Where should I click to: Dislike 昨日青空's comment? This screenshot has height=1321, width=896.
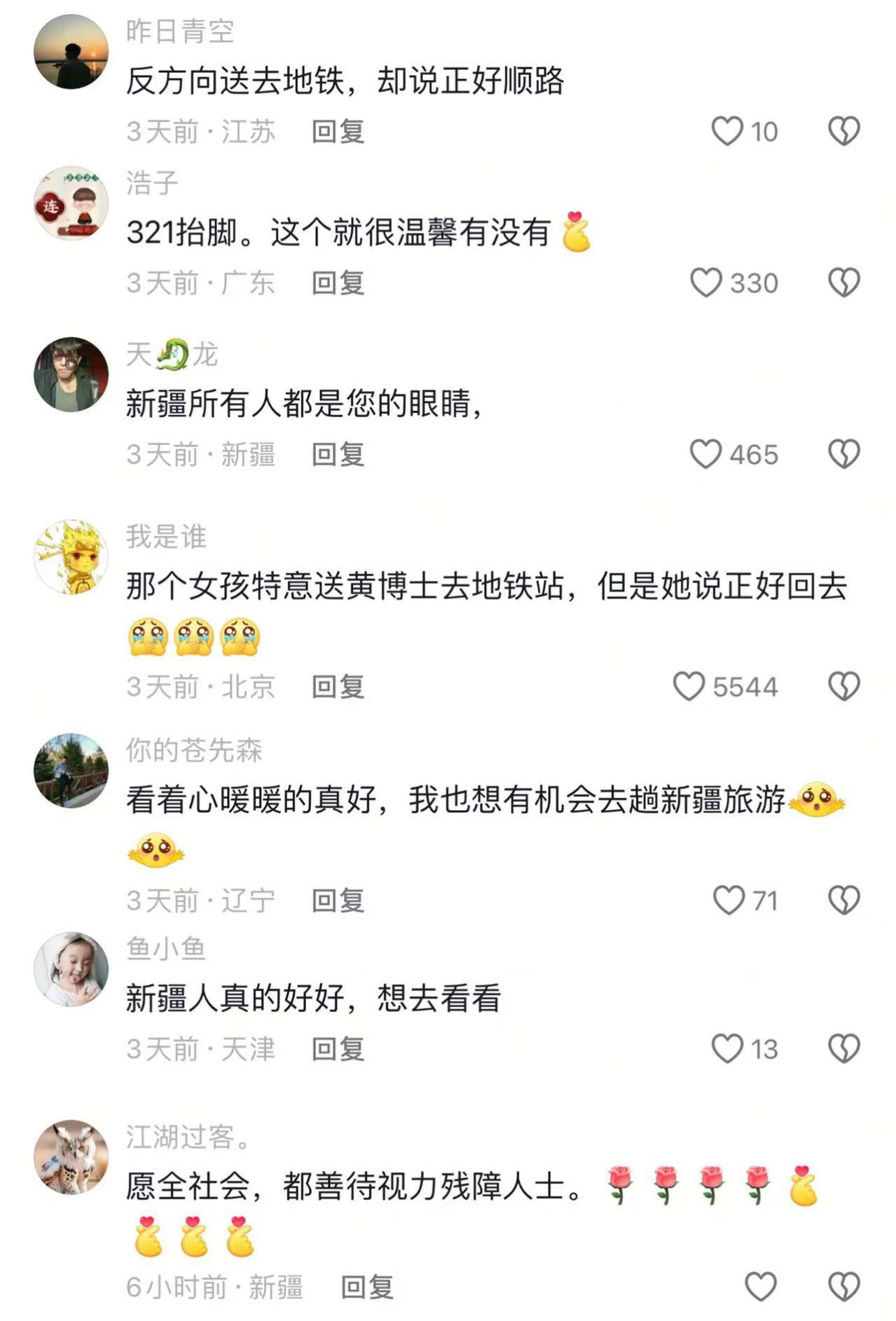point(843,131)
